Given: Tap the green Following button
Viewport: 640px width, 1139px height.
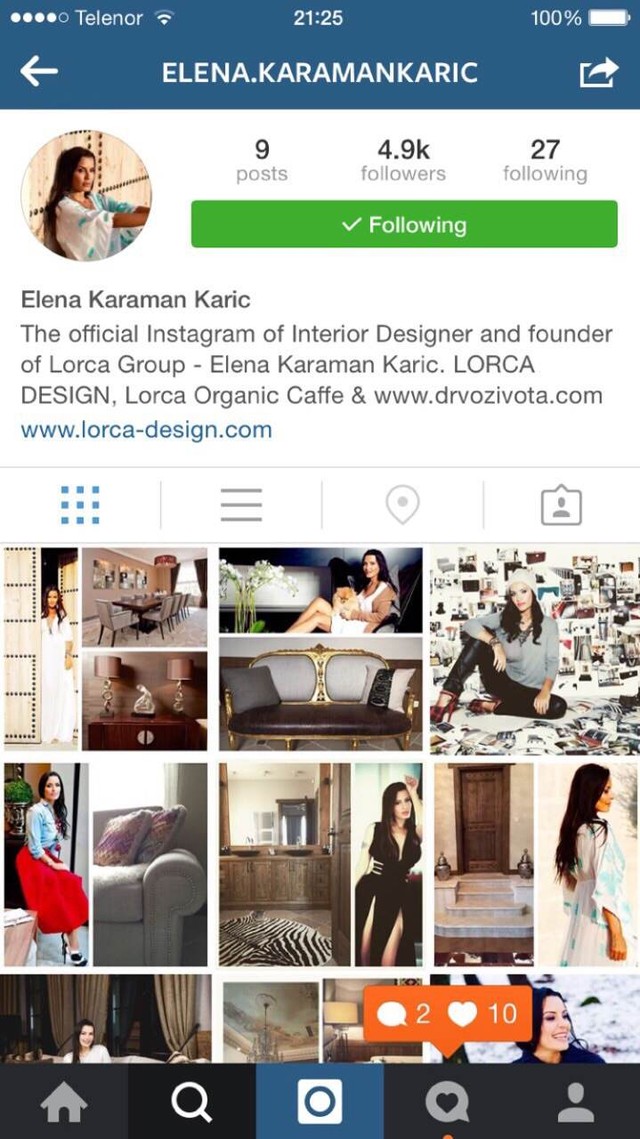Looking at the screenshot, I should [x=404, y=224].
